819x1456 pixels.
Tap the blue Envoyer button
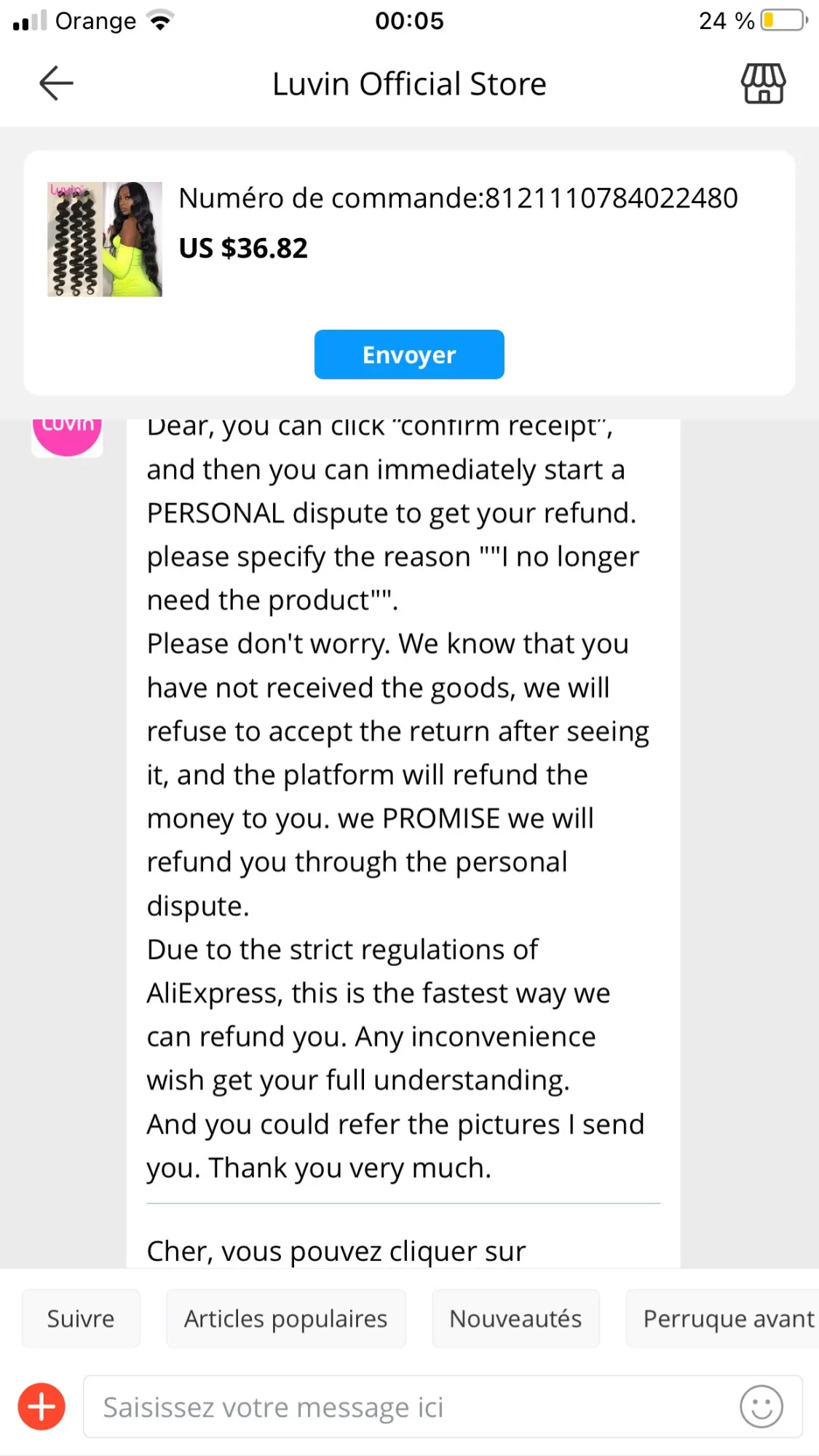[x=409, y=355]
